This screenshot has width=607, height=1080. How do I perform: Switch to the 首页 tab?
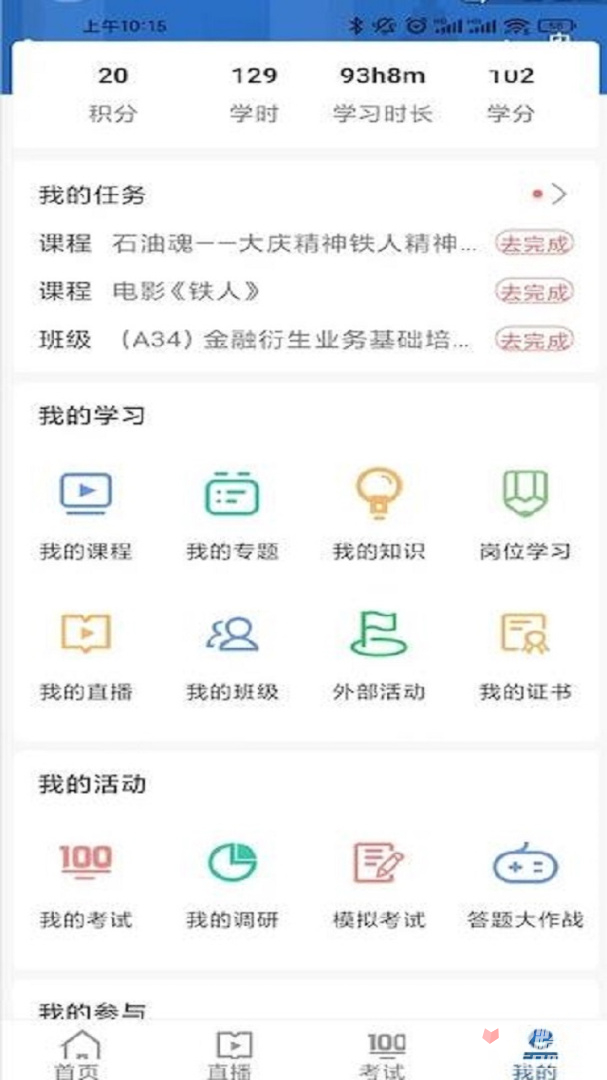79,1054
